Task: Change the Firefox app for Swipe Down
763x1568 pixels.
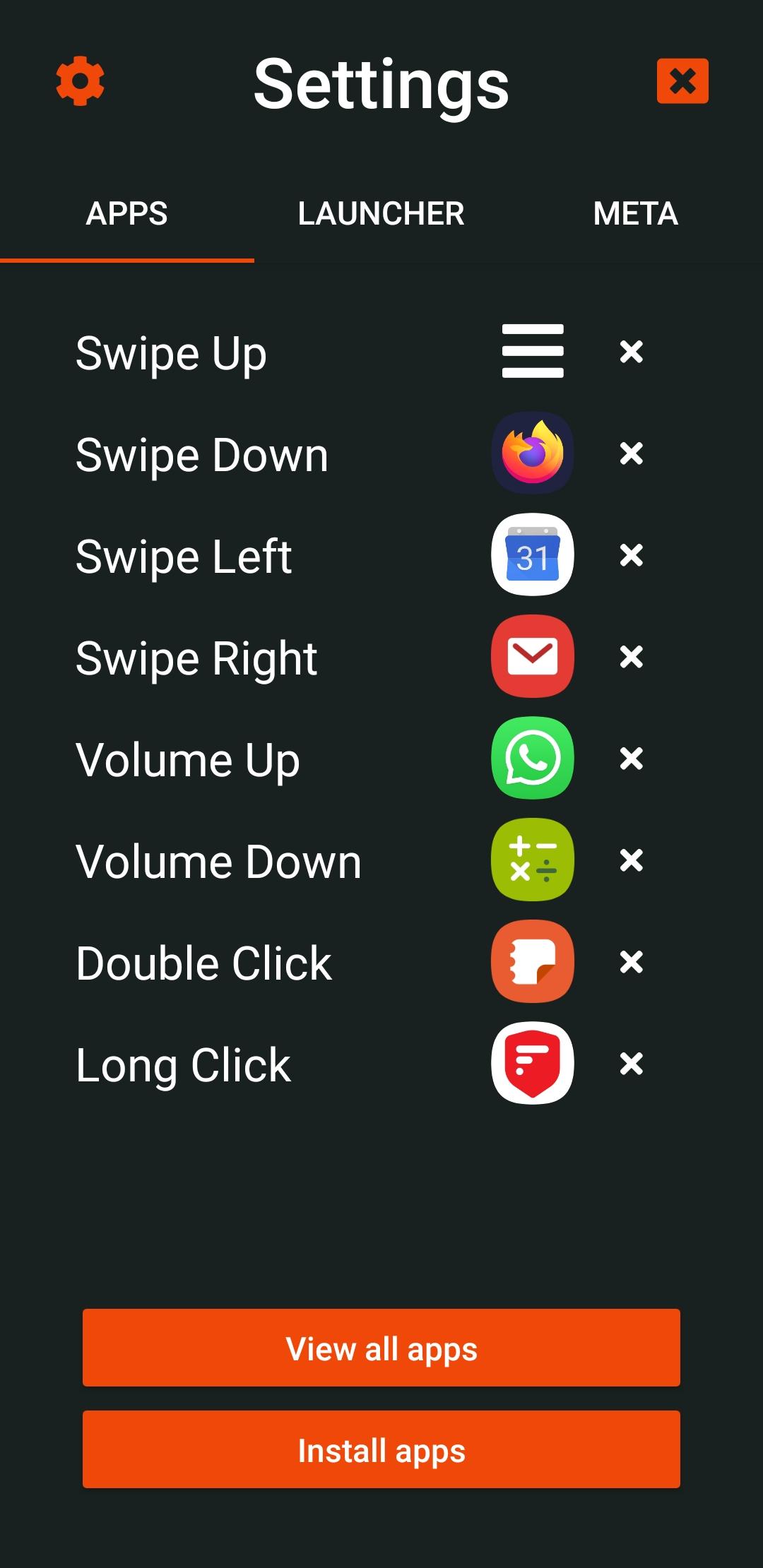Action: tap(533, 453)
